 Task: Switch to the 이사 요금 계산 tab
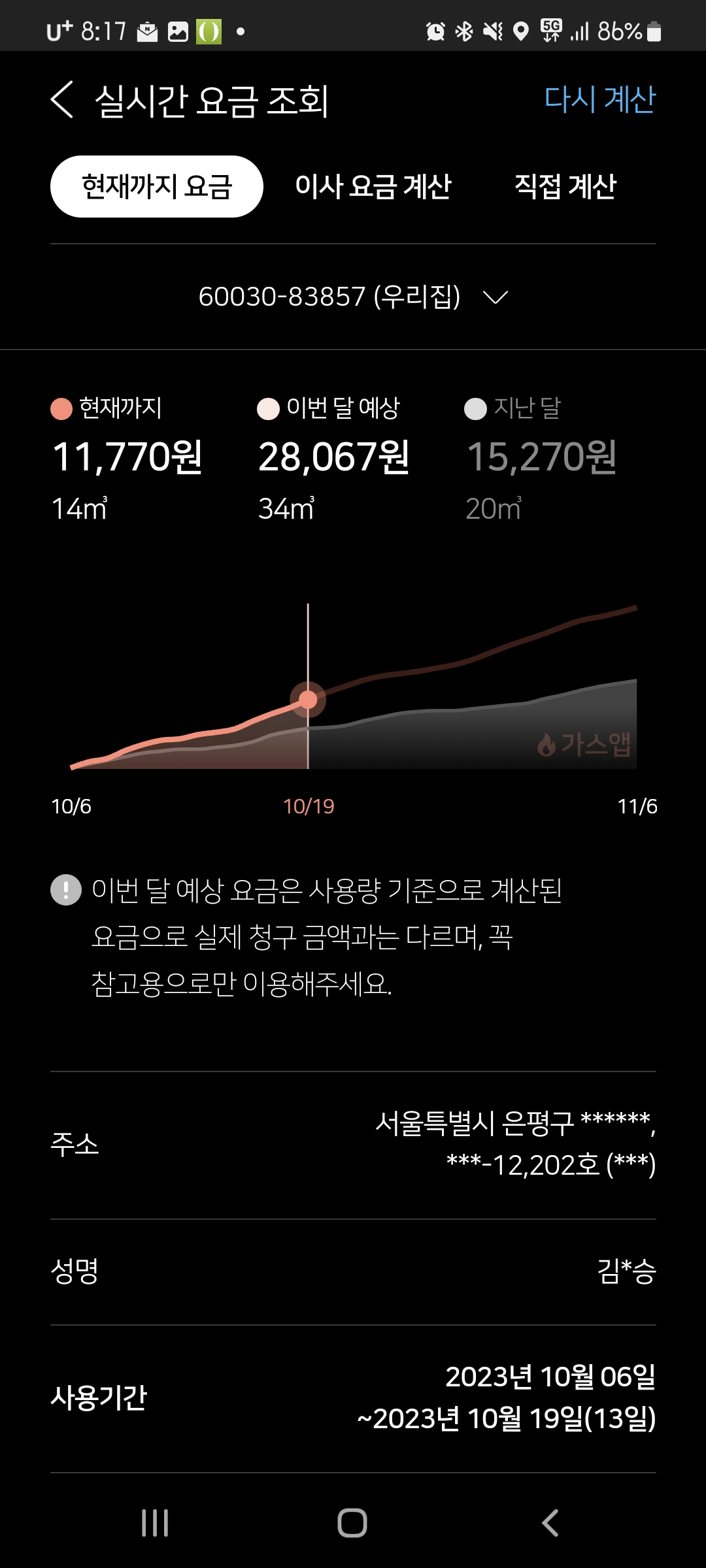[x=373, y=187]
